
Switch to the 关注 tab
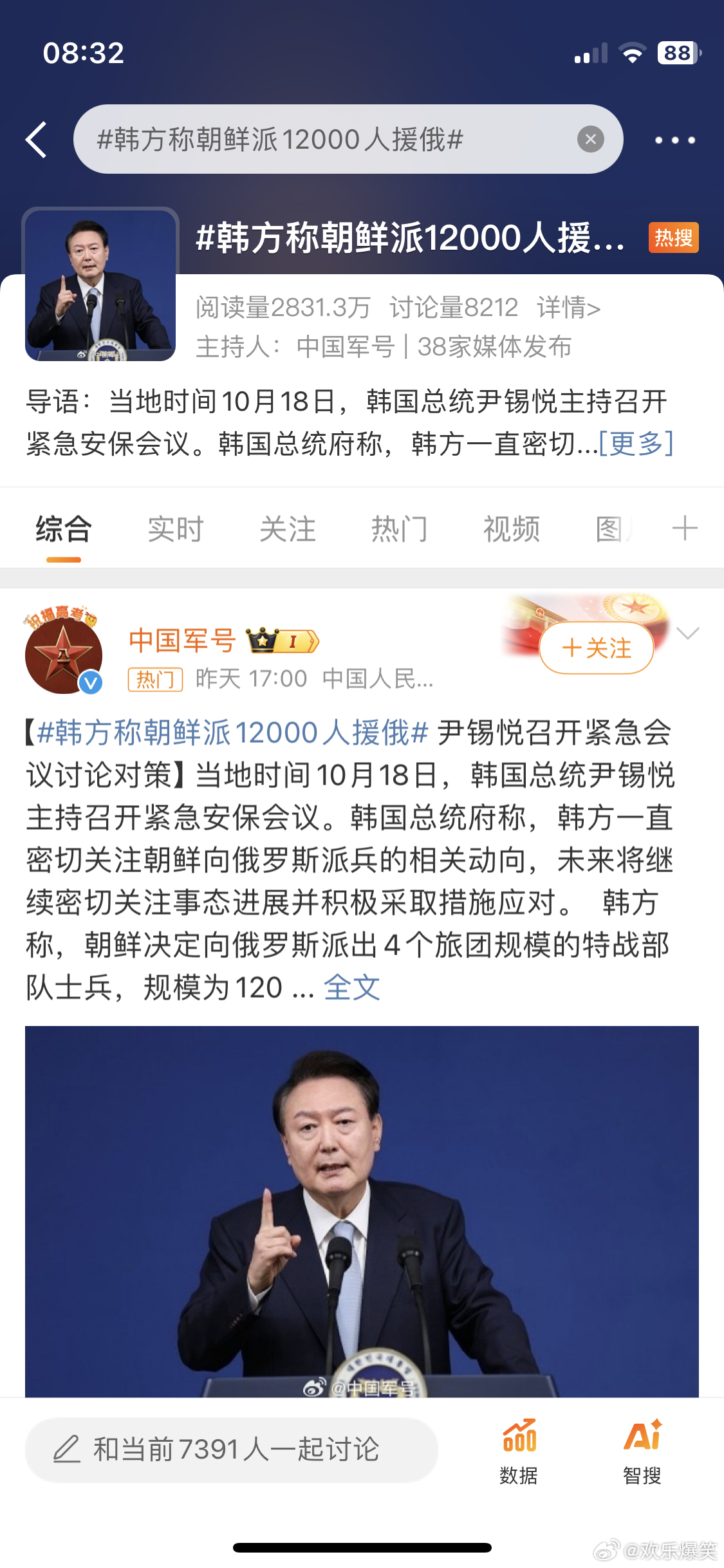pos(288,529)
